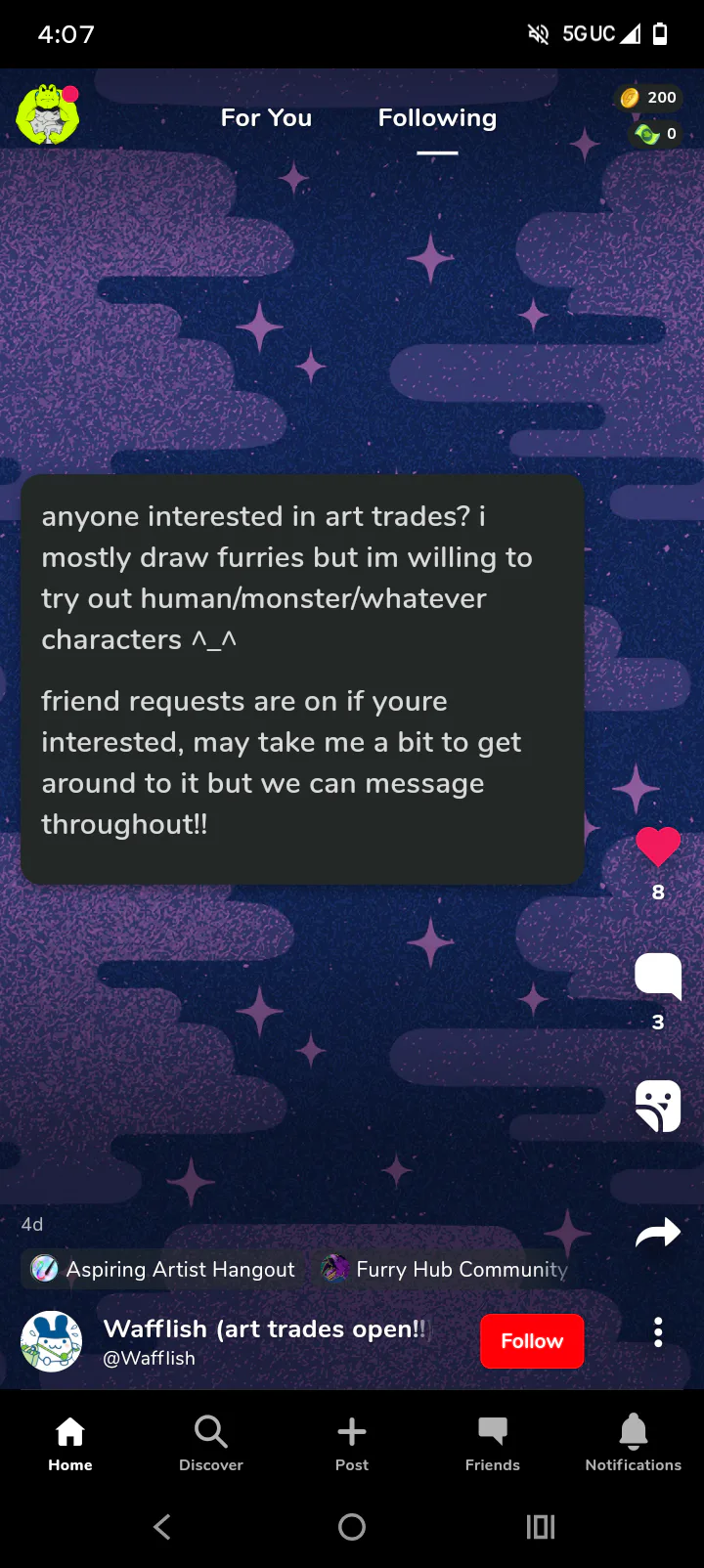Go to the Home tab

click(x=70, y=1443)
